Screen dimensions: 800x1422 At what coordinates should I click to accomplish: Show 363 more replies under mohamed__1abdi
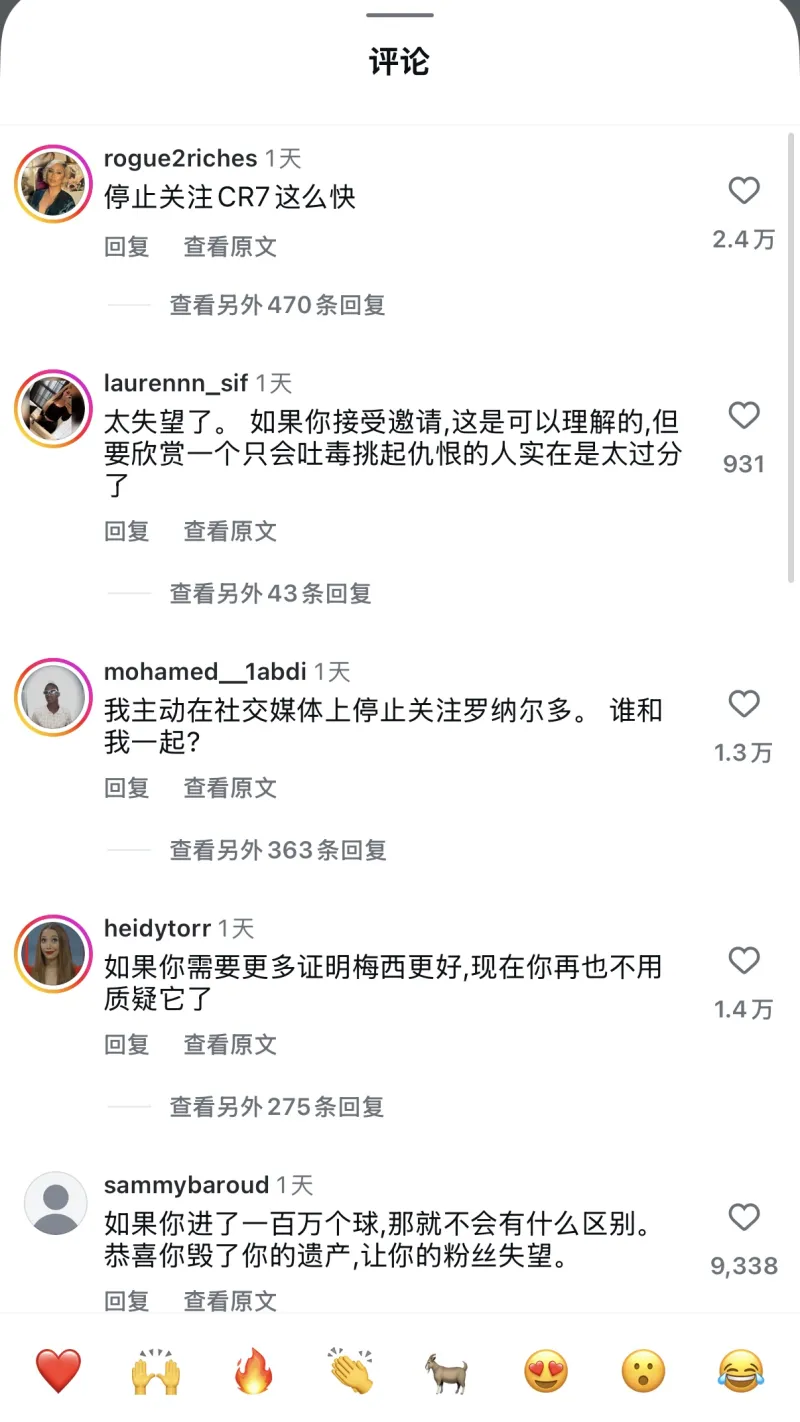[x=277, y=850]
